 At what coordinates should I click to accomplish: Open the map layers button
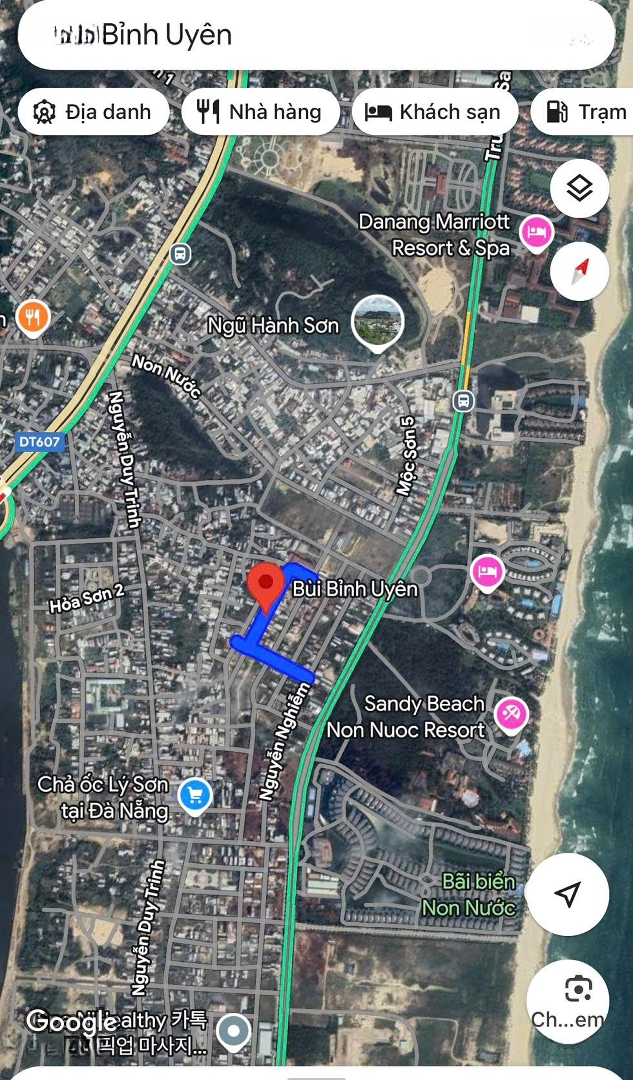pyautogui.click(x=579, y=189)
